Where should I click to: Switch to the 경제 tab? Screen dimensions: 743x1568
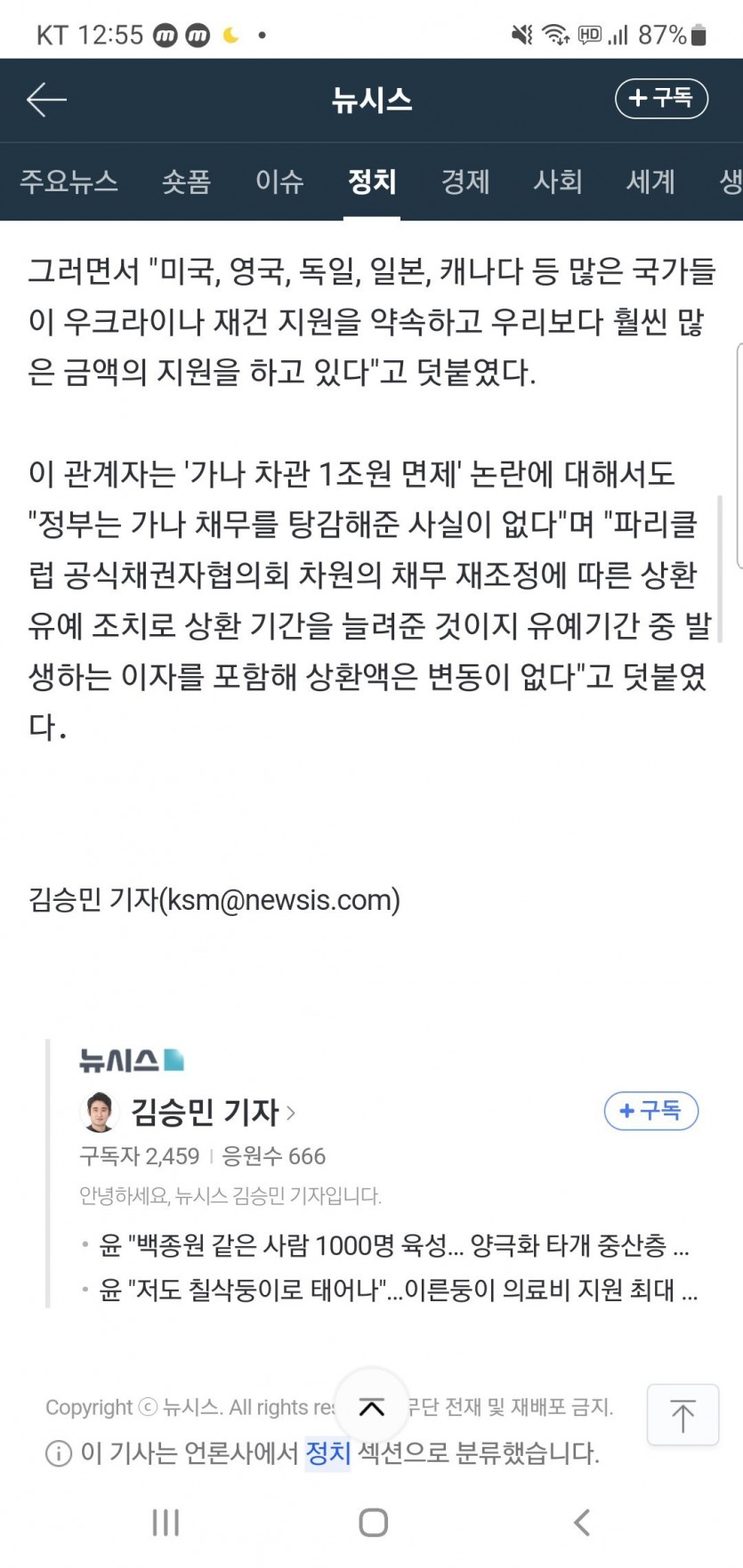coord(465,181)
